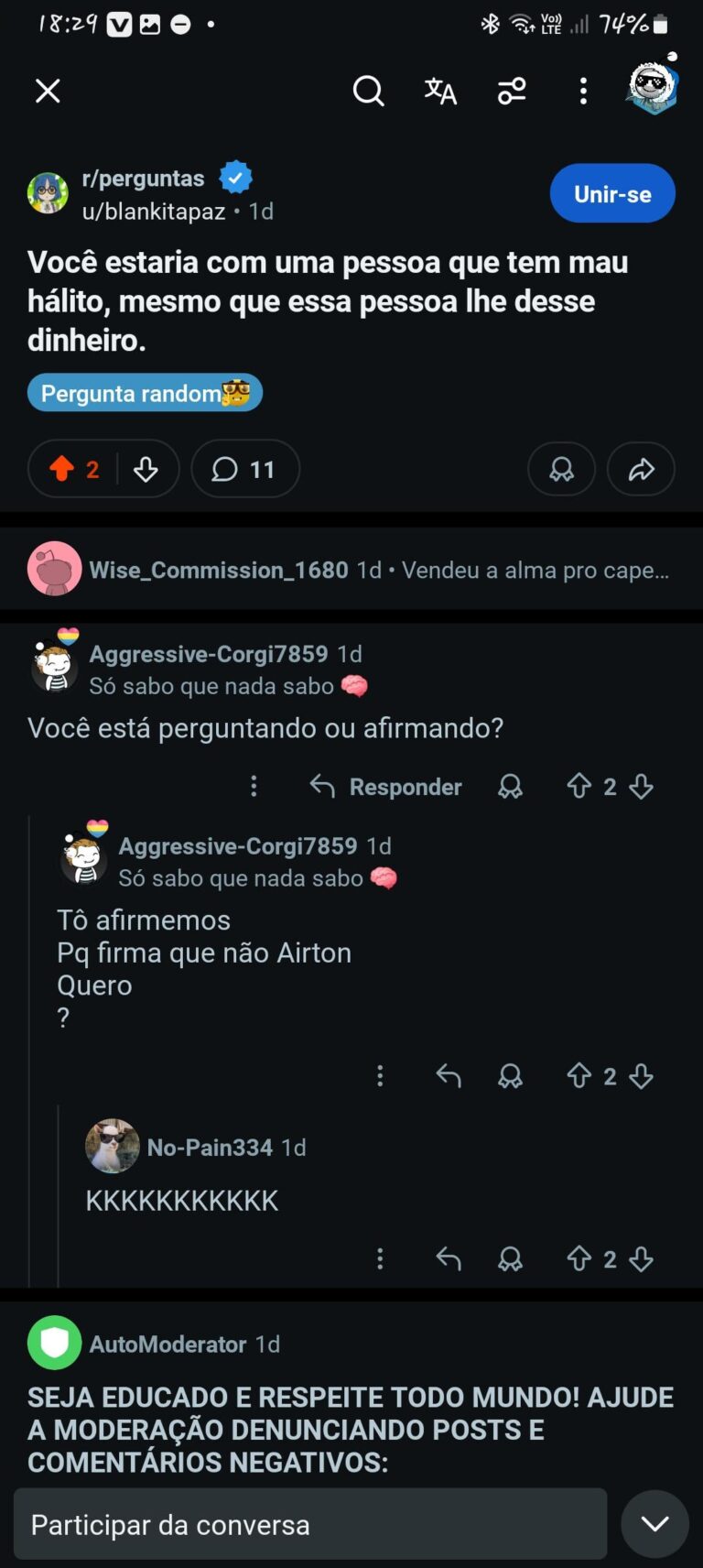Open the r/perguntas community page
This screenshot has height=1568, width=703.
(x=143, y=178)
